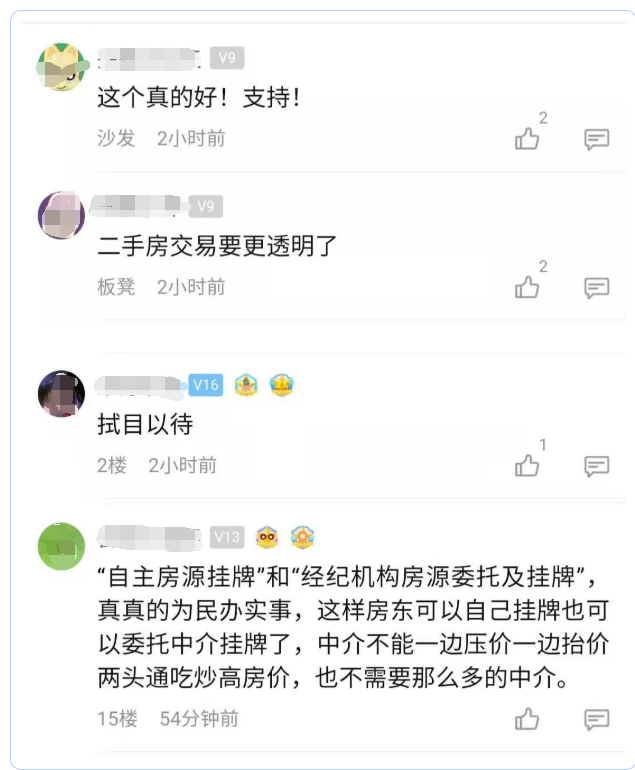Open the avatar of the 板凳 commenter

pyautogui.click(x=61, y=215)
